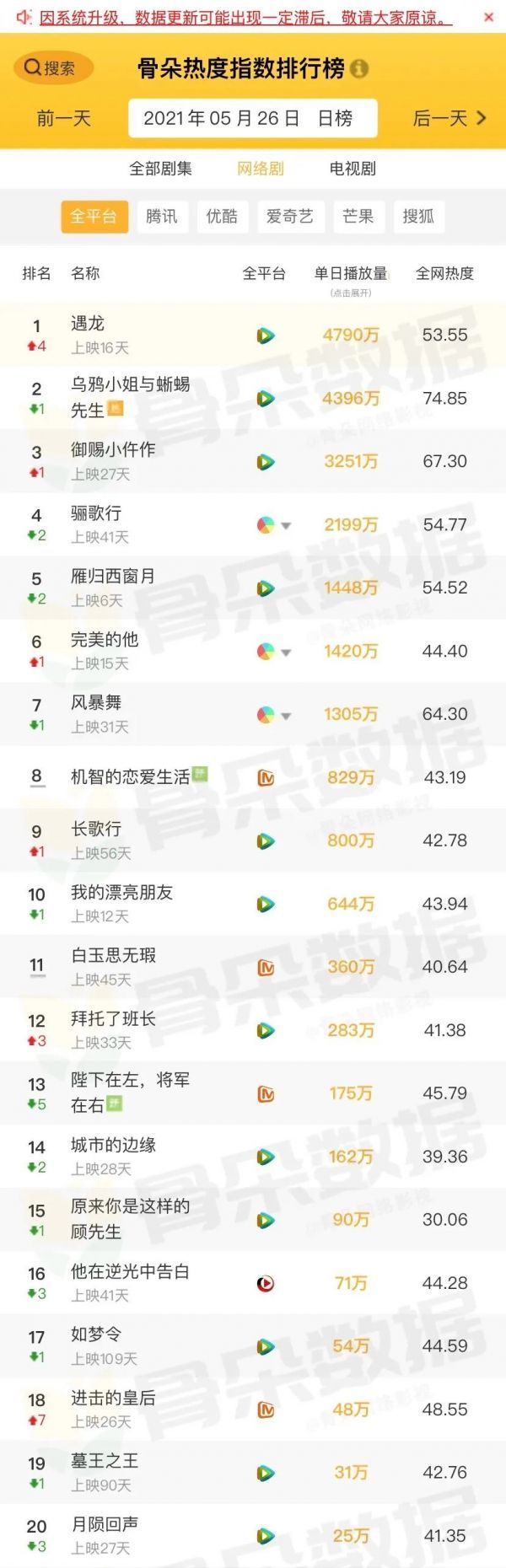This screenshot has width=506, height=1568.
Task: Go to 后一天 rankings
Action: click(x=449, y=118)
